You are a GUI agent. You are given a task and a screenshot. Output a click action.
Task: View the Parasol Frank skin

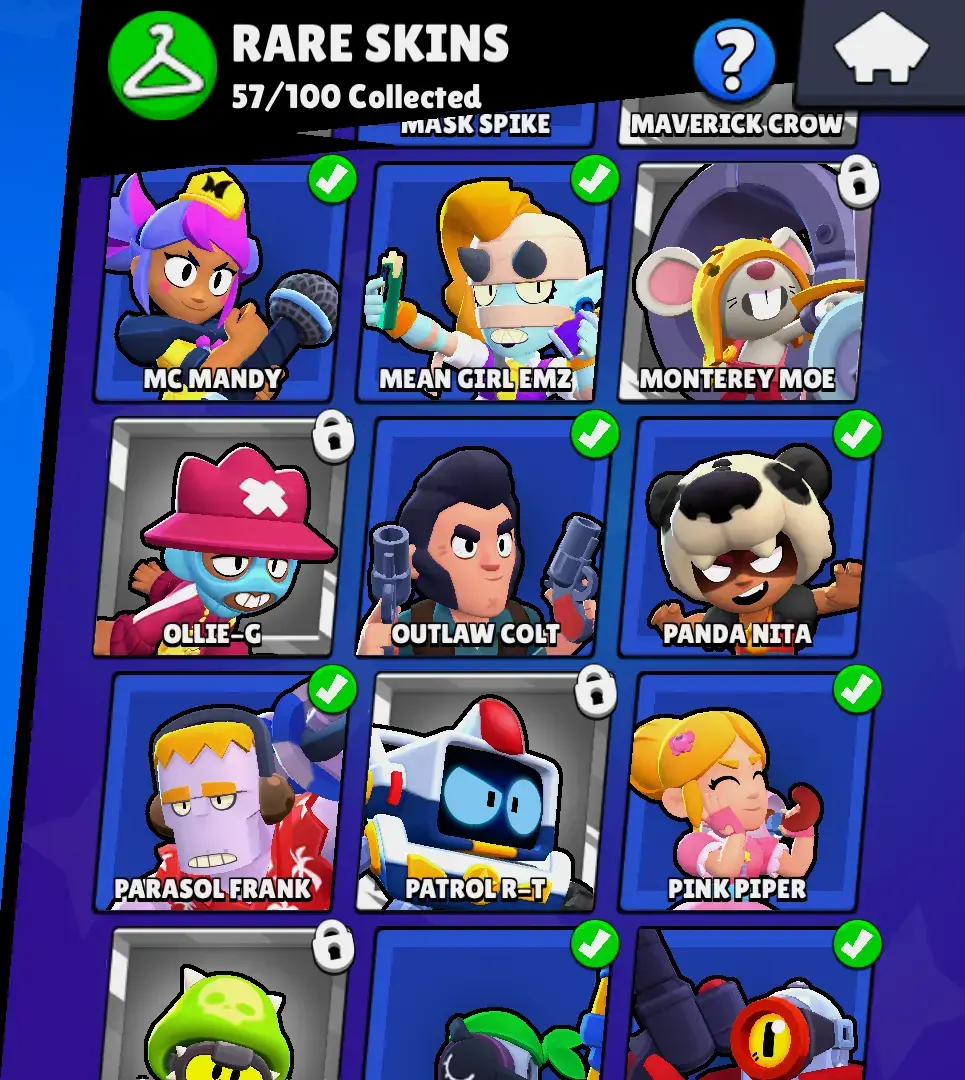(x=220, y=795)
